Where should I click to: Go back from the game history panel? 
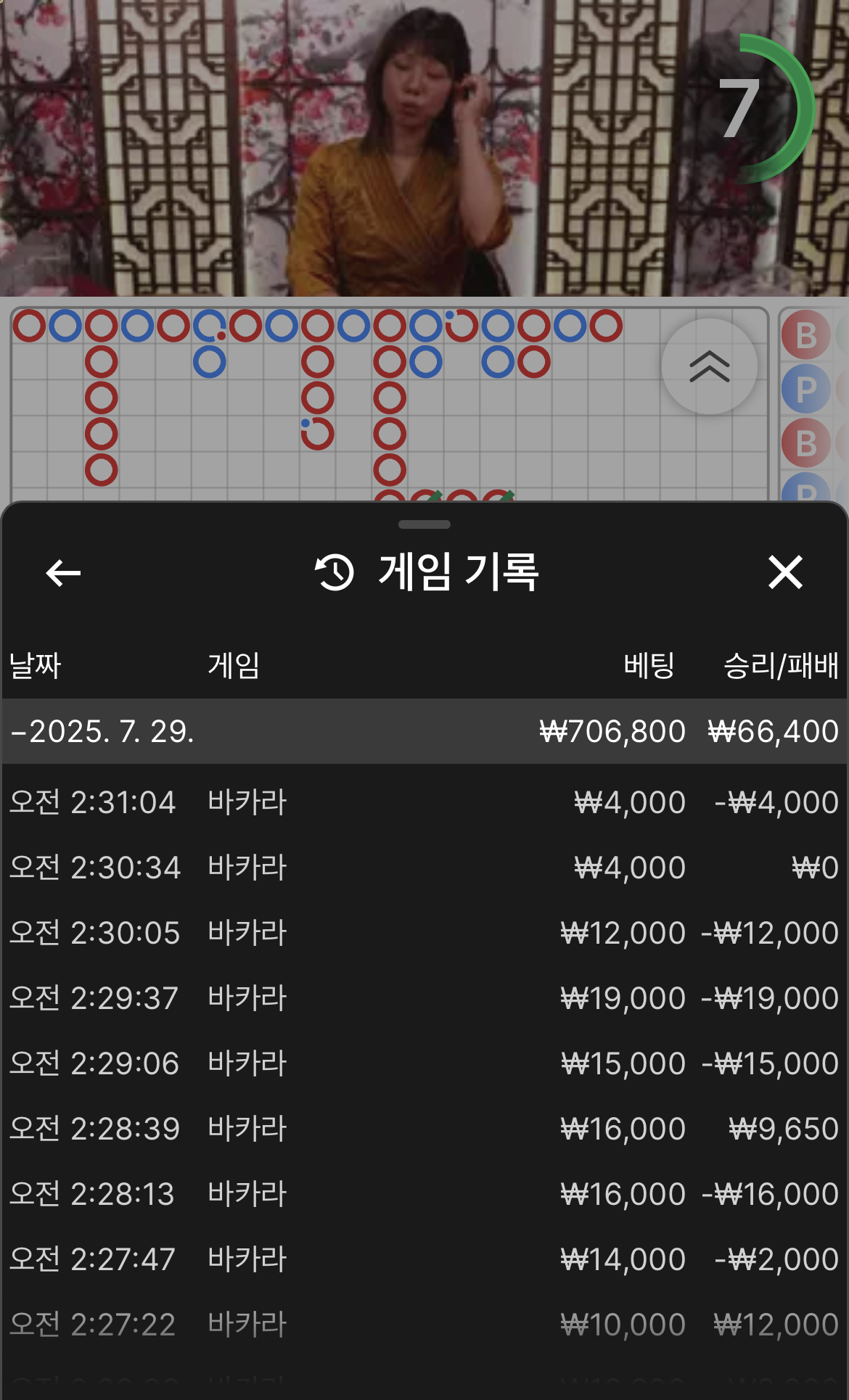[63, 573]
